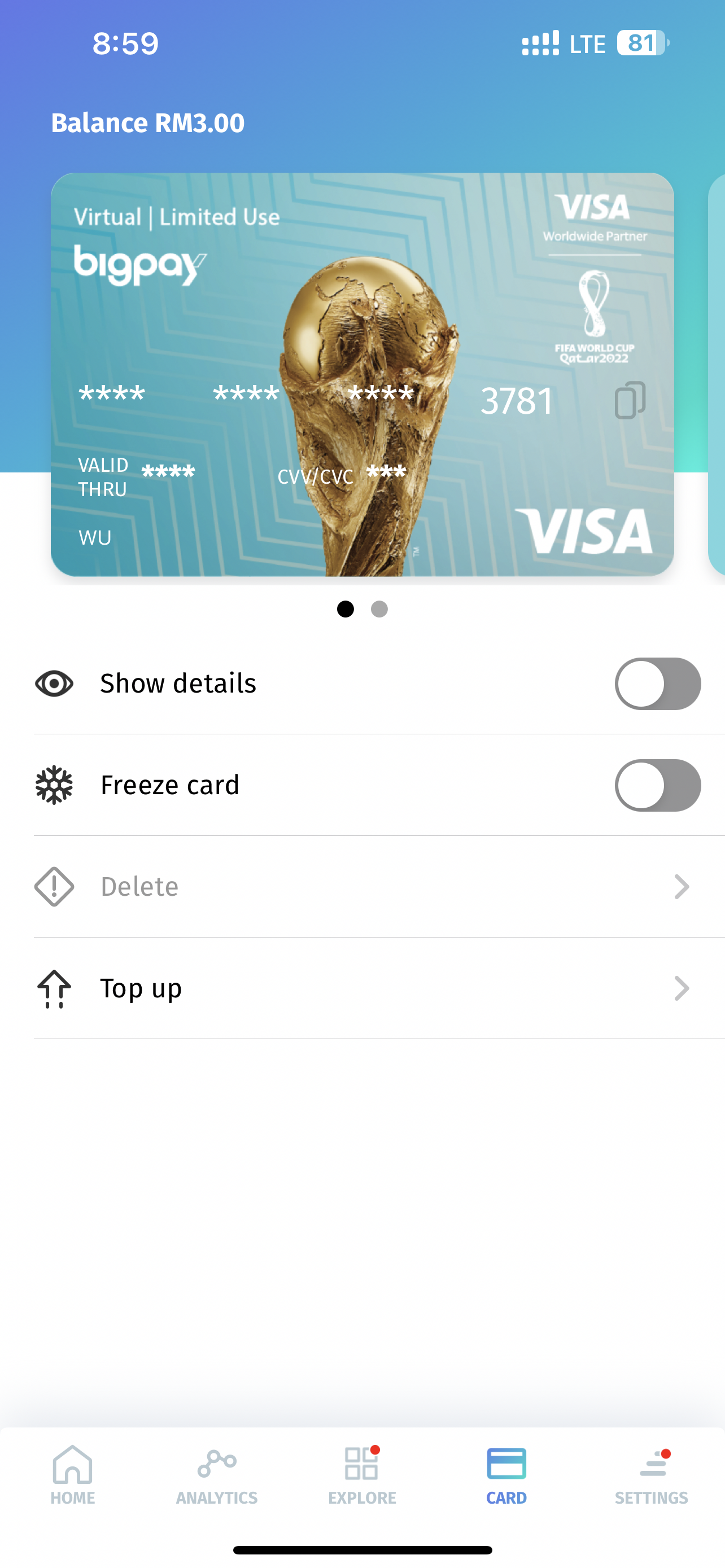Open Top up
The image size is (725, 1568).
(x=365, y=988)
